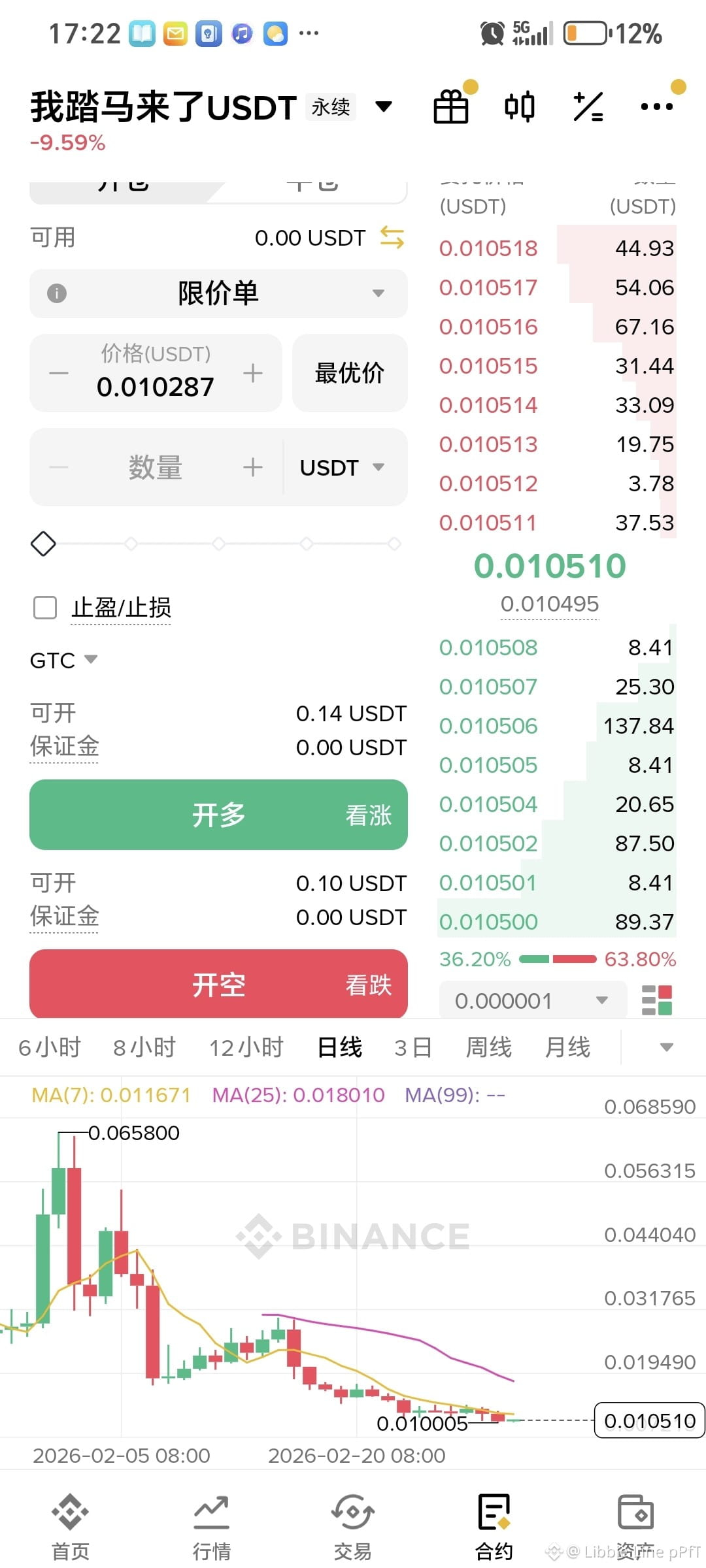
Task: Enable the 止盈/止损 checkbox
Action: pyautogui.click(x=45, y=608)
